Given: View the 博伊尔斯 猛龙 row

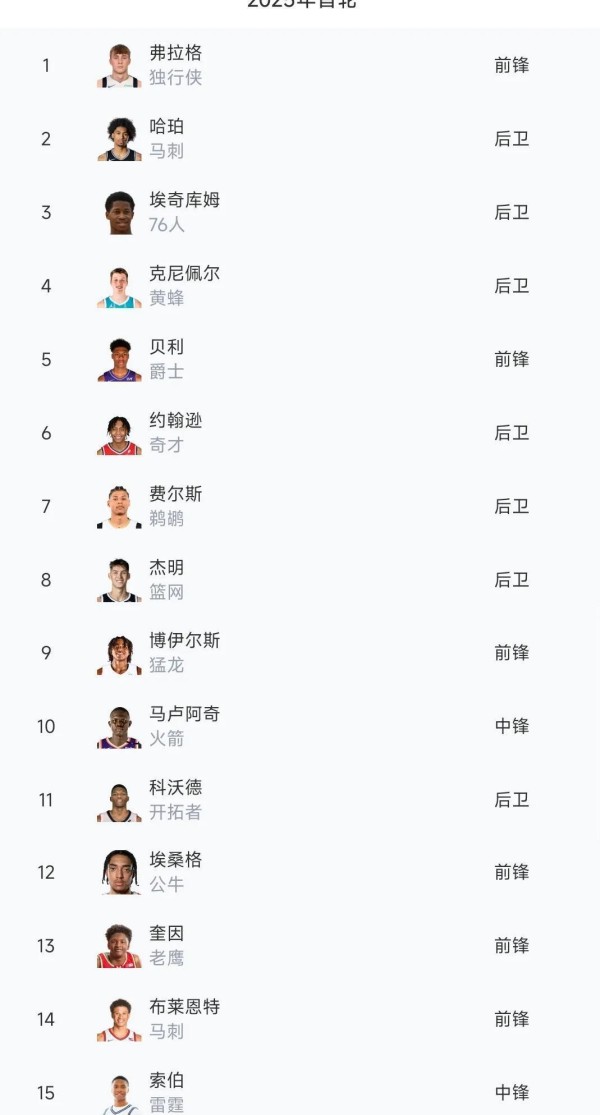Looking at the screenshot, I should pyautogui.click(x=300, y=653).
